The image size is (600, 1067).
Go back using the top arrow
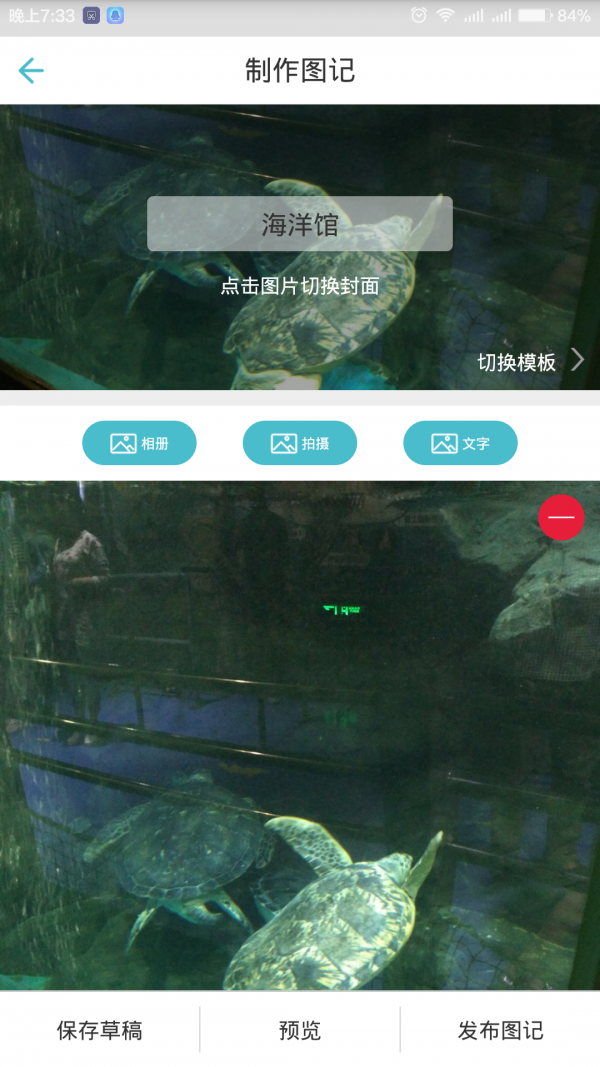point(31,70)
